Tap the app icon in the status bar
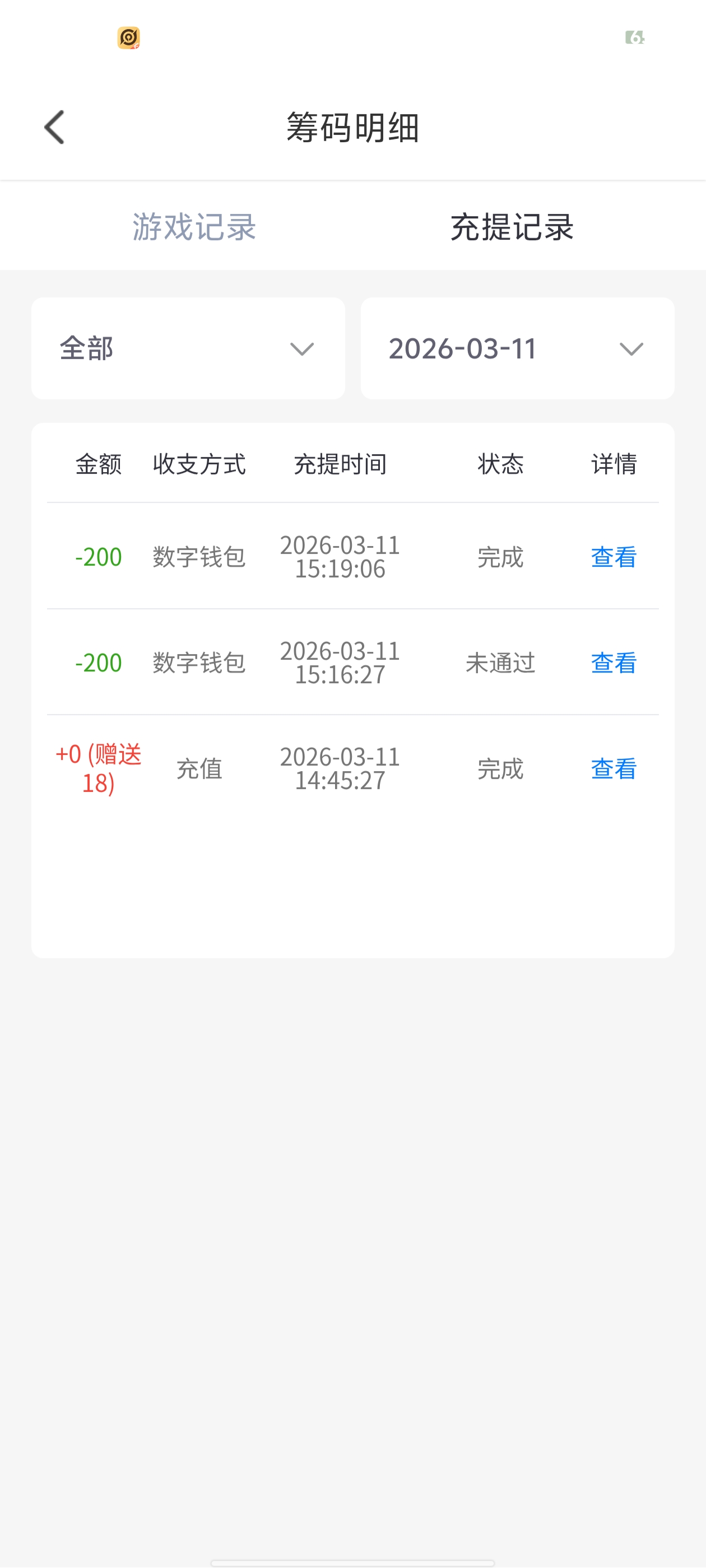Viewport: 706px width, 1568px height. pos(129,38)
